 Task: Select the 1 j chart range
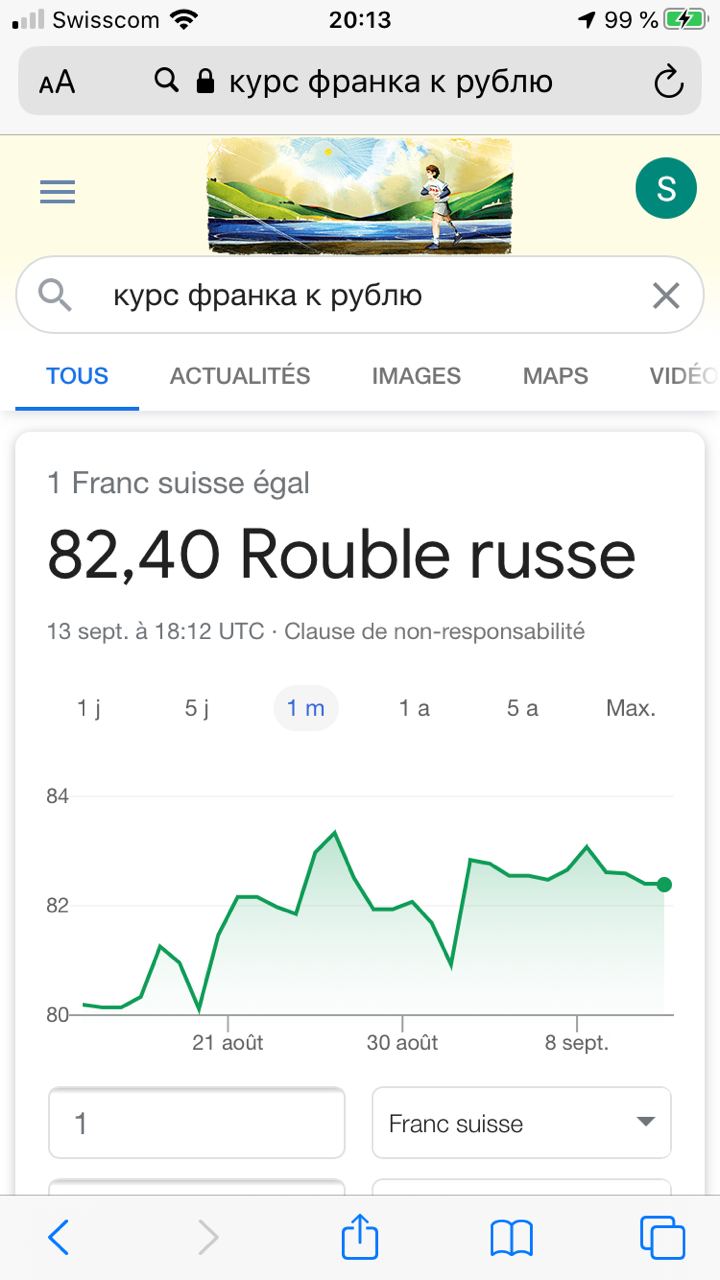[x=89, y=709]
